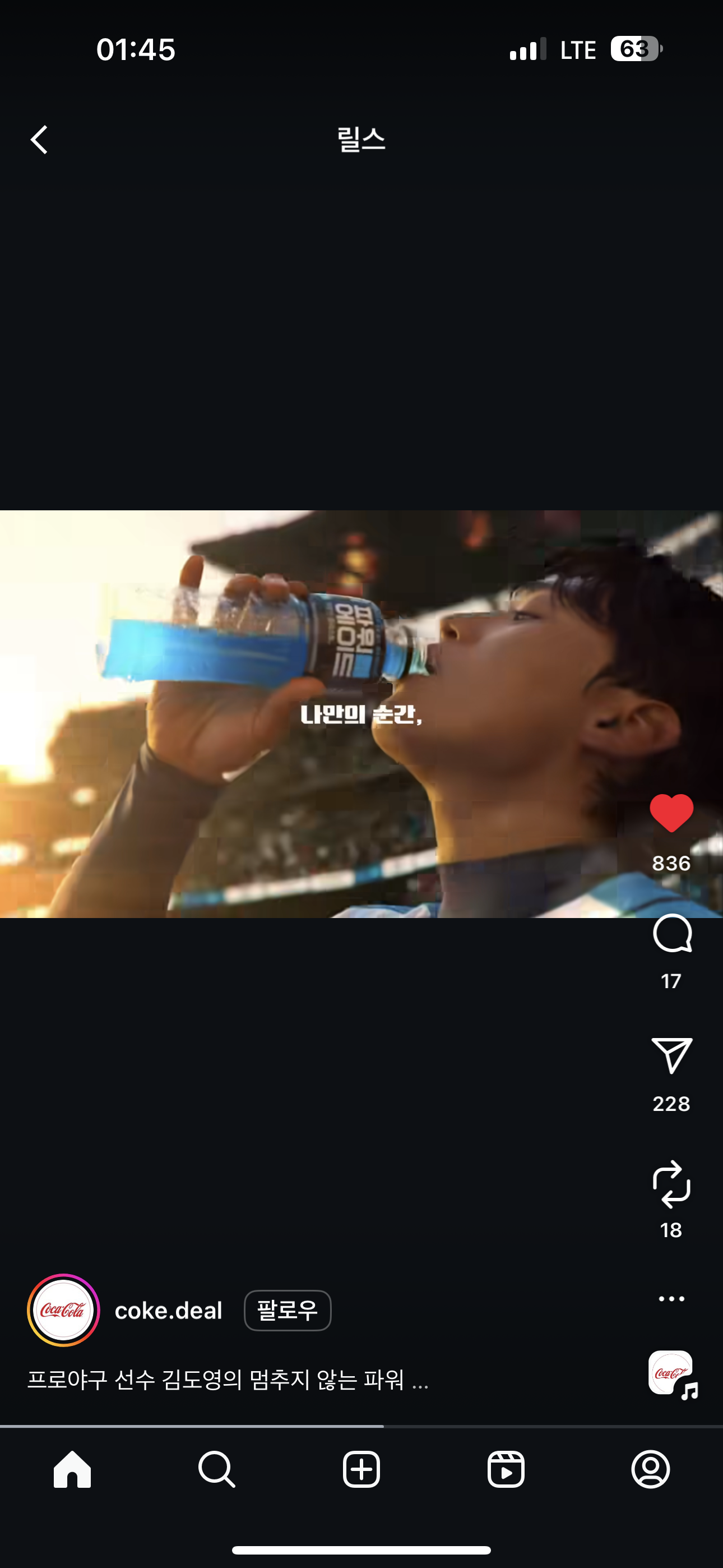Follow coke.deal with the 팔로우 button
This screenshot has width=723, height=1568.
[x=288, y=1311]
